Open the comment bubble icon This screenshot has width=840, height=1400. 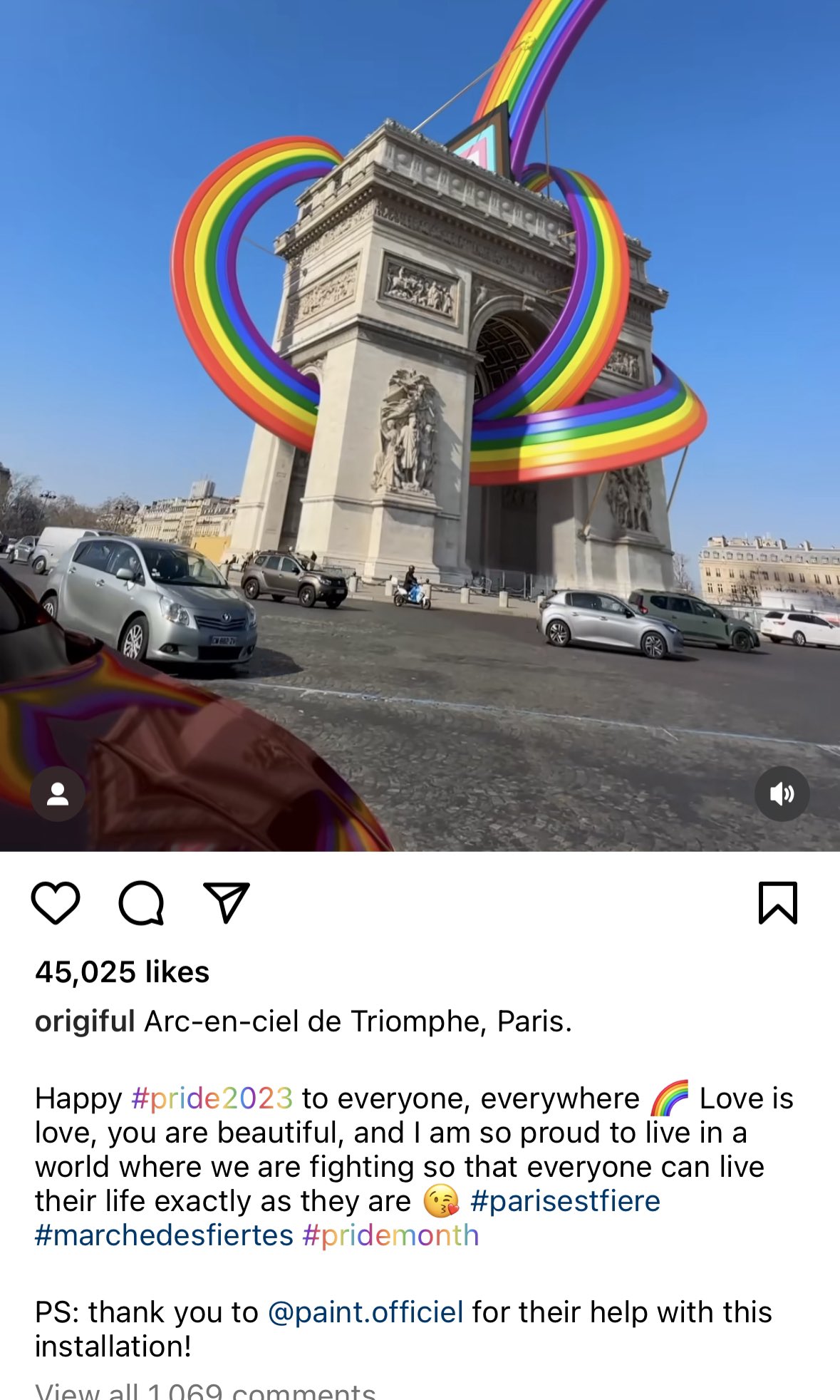point(141,903)
